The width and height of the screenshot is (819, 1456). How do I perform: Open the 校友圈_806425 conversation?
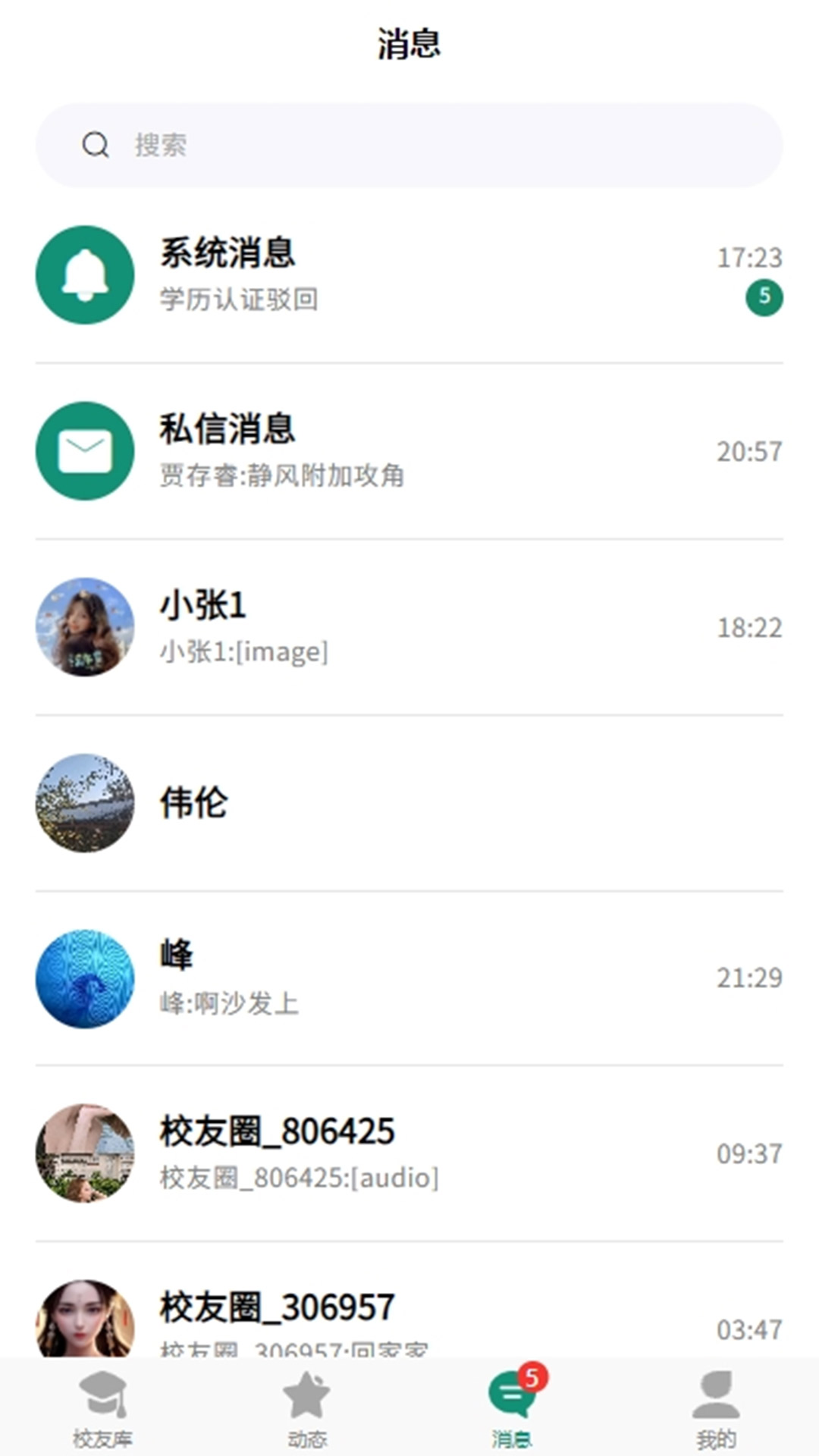click(409, 1153)
